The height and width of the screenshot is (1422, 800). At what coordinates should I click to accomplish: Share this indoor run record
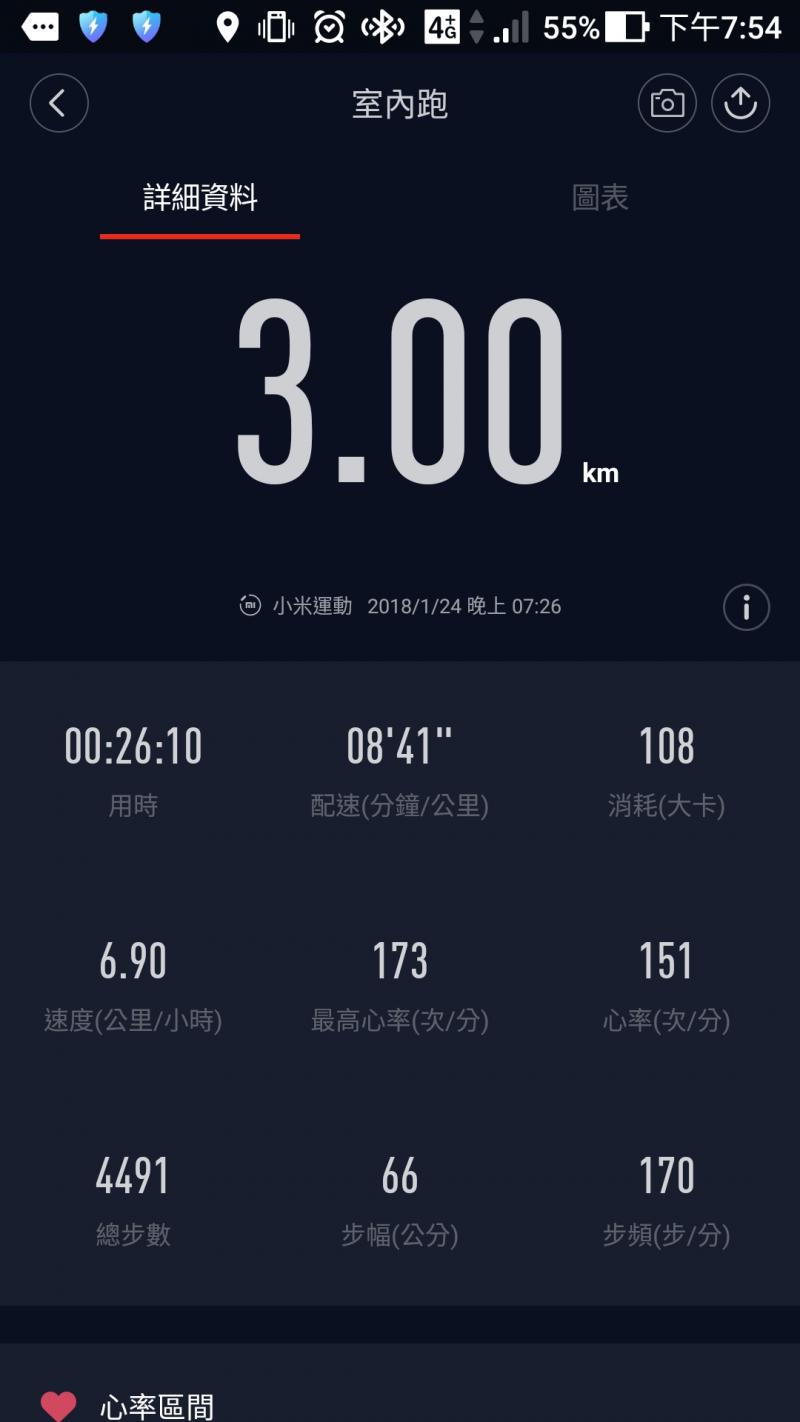tap(740, 103)
